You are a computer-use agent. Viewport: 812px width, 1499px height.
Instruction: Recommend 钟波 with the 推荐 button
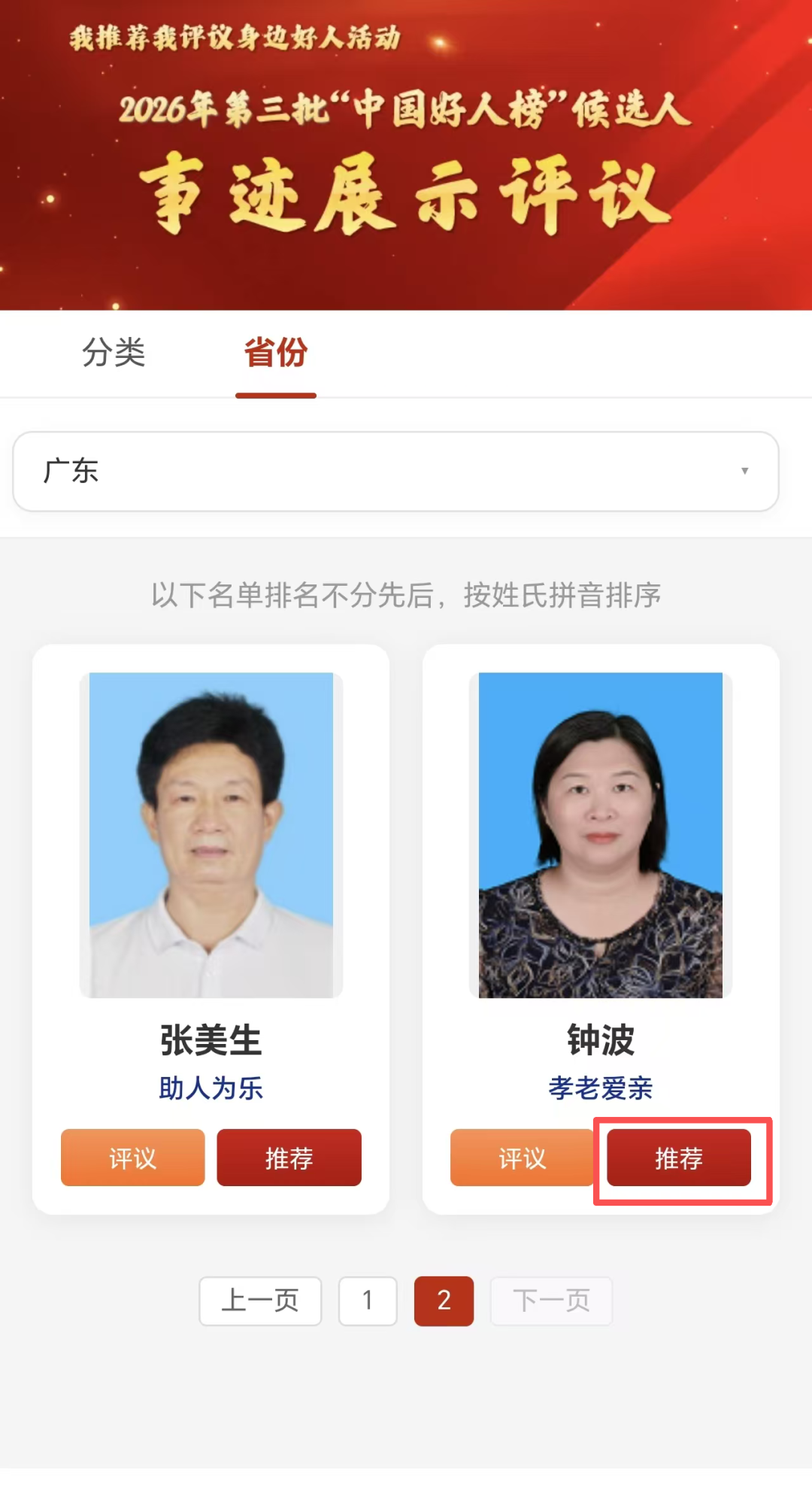[x=679, y=1158]
